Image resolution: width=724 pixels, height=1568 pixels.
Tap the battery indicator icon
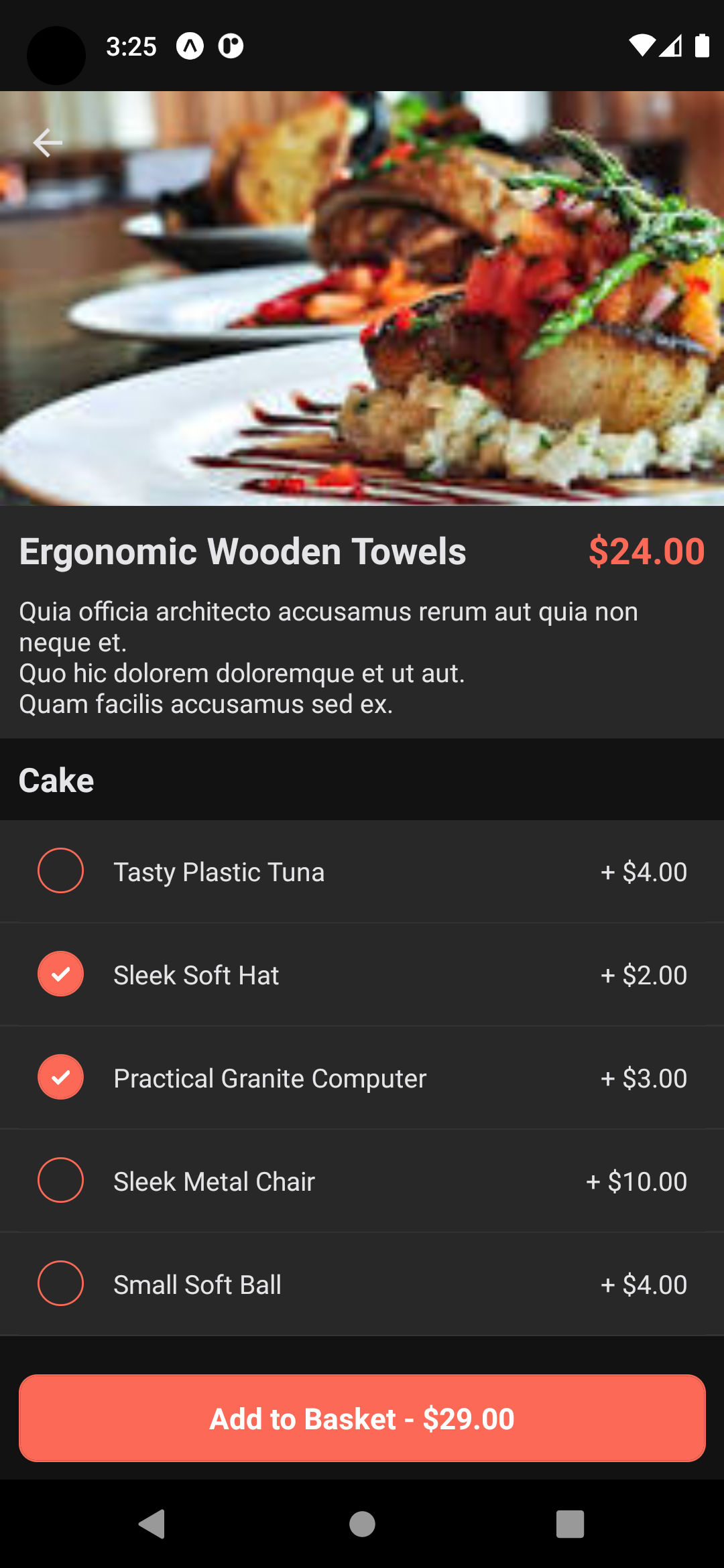[x=703, y=46]
